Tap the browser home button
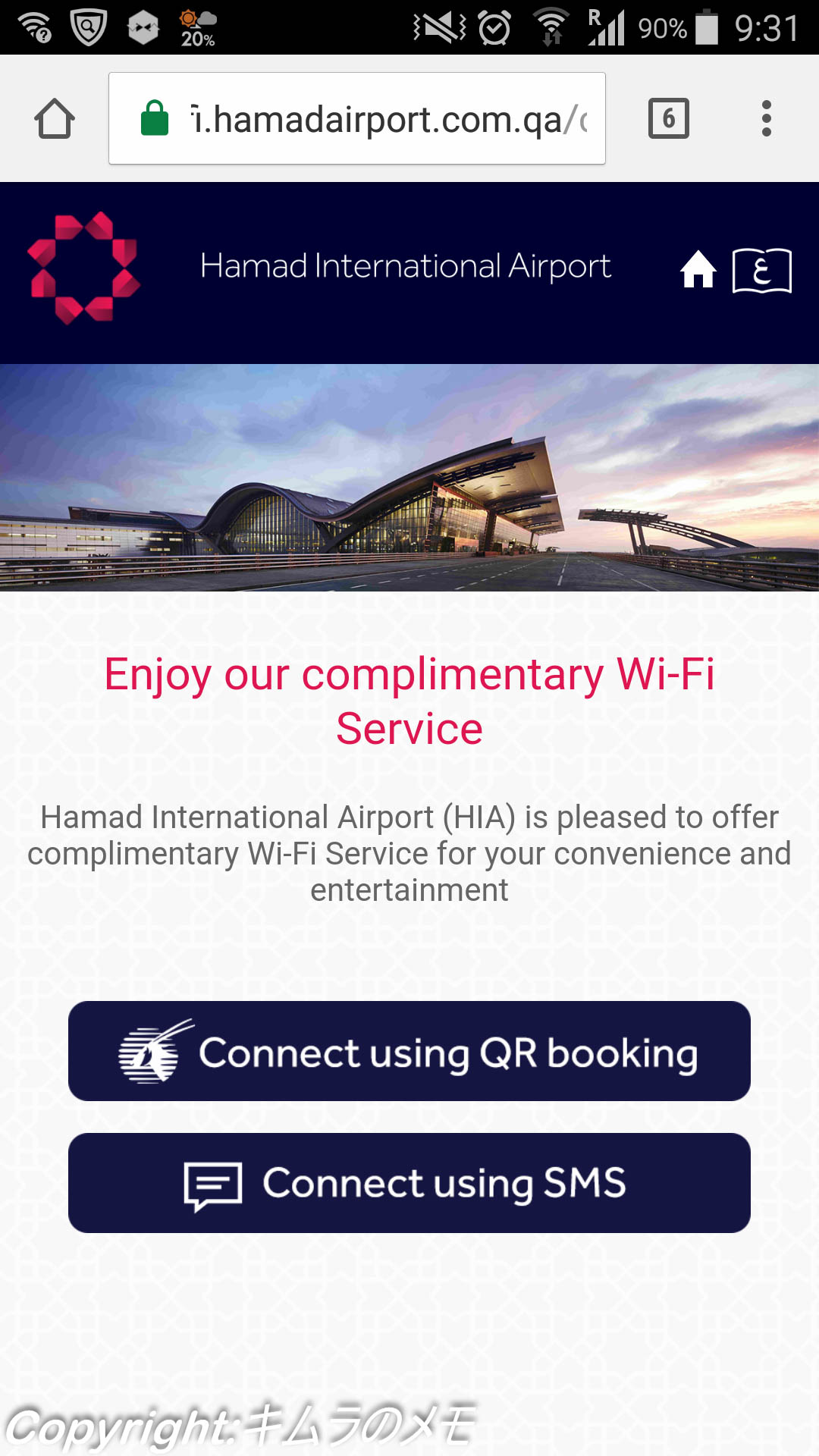Viewport: 819px width, 1456px height. (x=55, y=119)
